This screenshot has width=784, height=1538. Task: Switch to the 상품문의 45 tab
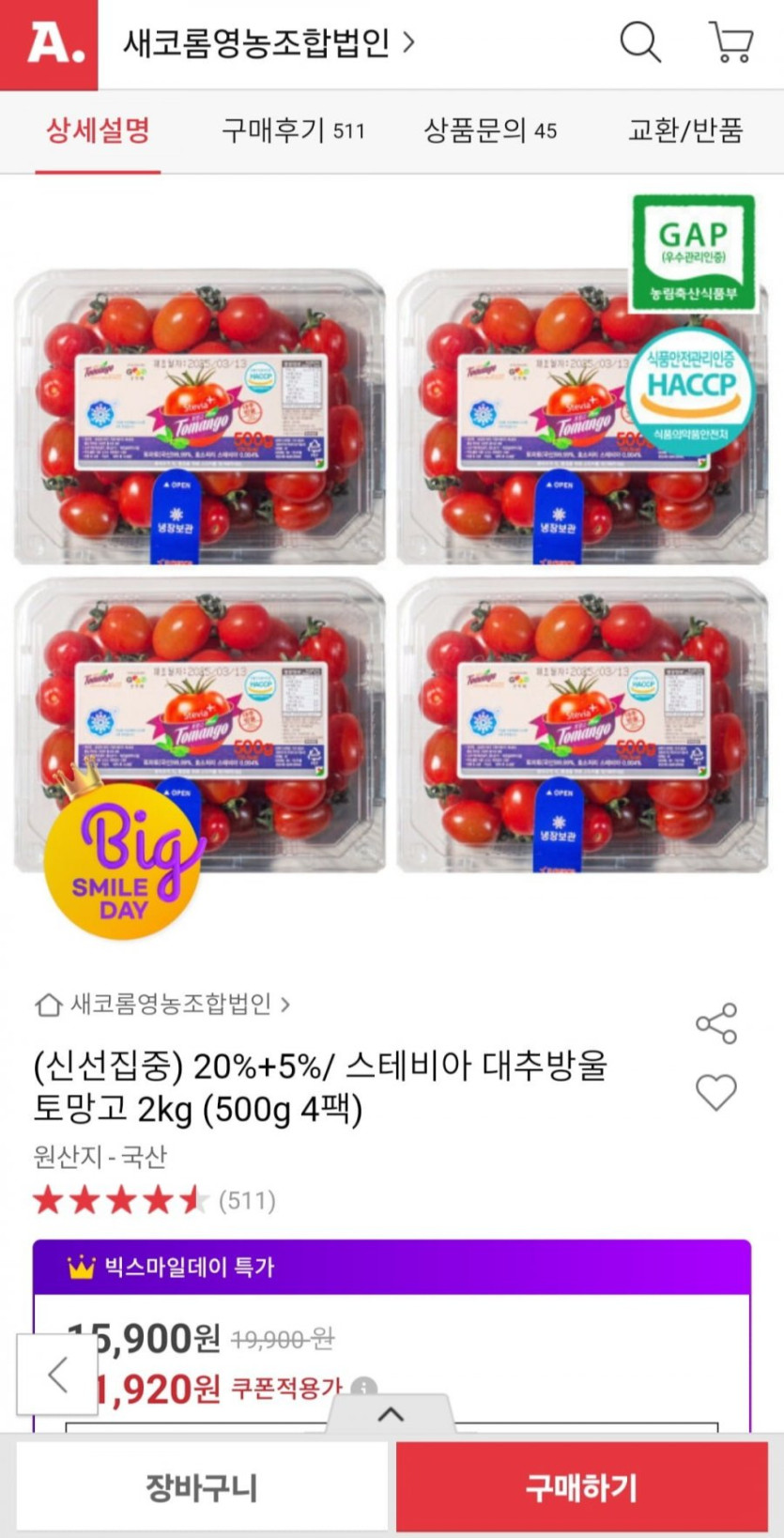pos(490,131)
